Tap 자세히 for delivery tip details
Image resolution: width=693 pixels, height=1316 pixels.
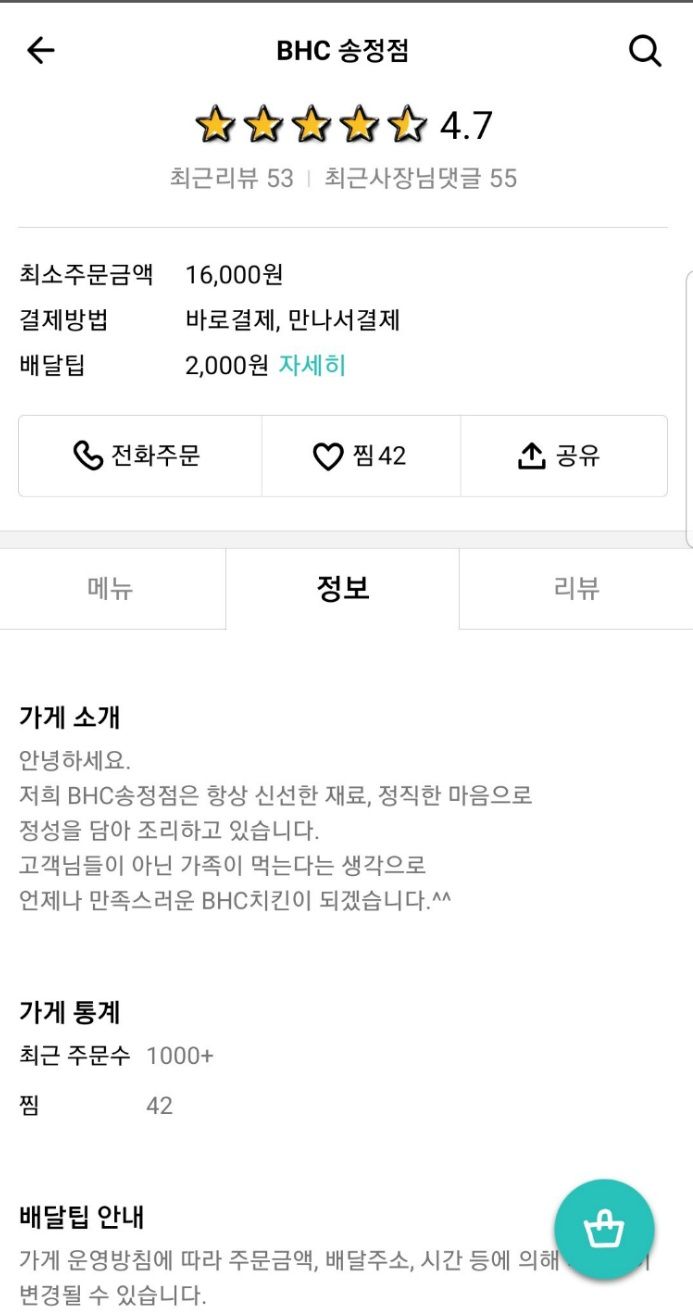point(312,365)
